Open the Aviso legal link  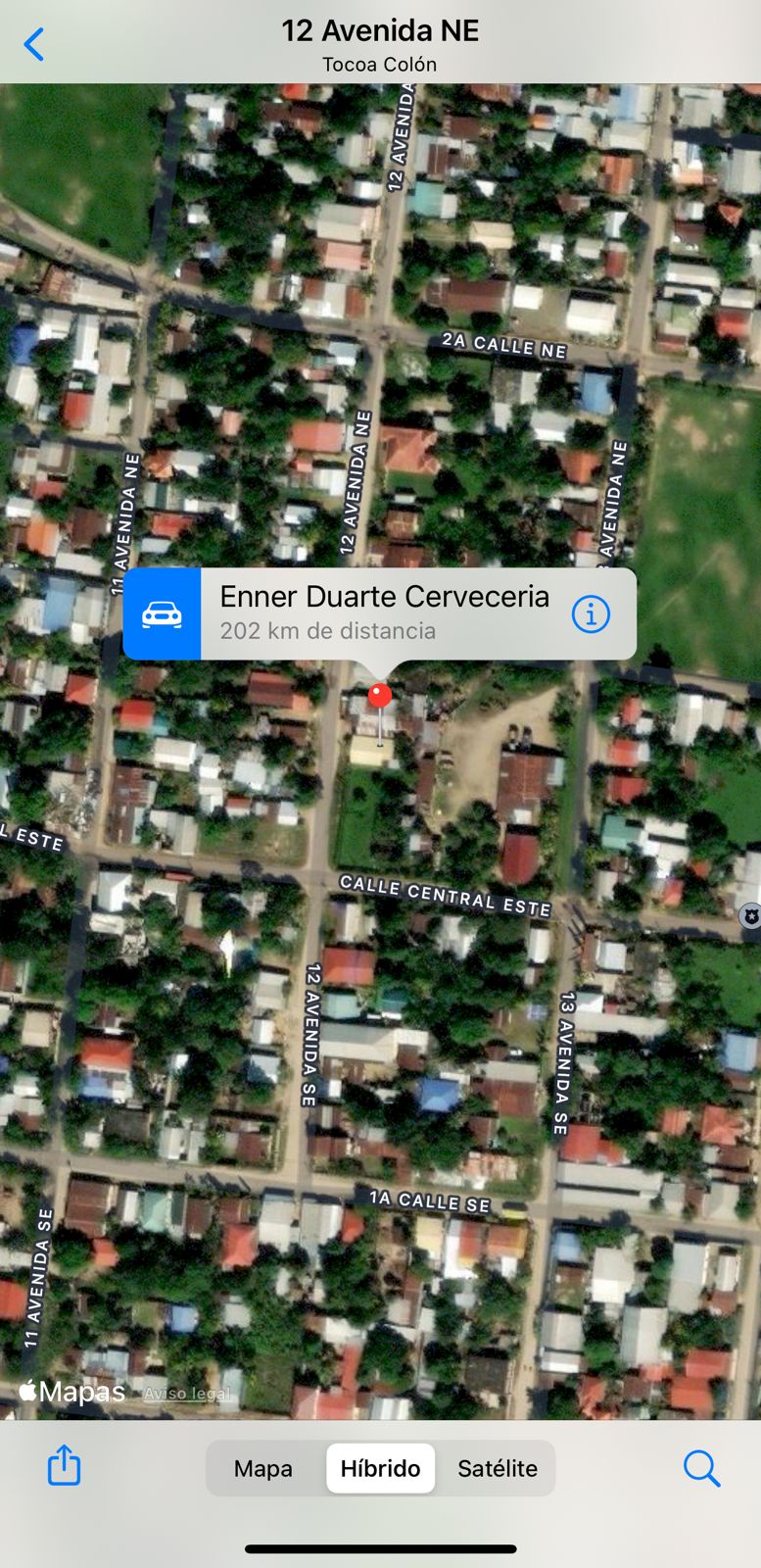pyautogui.click(x=186, y=1393)
